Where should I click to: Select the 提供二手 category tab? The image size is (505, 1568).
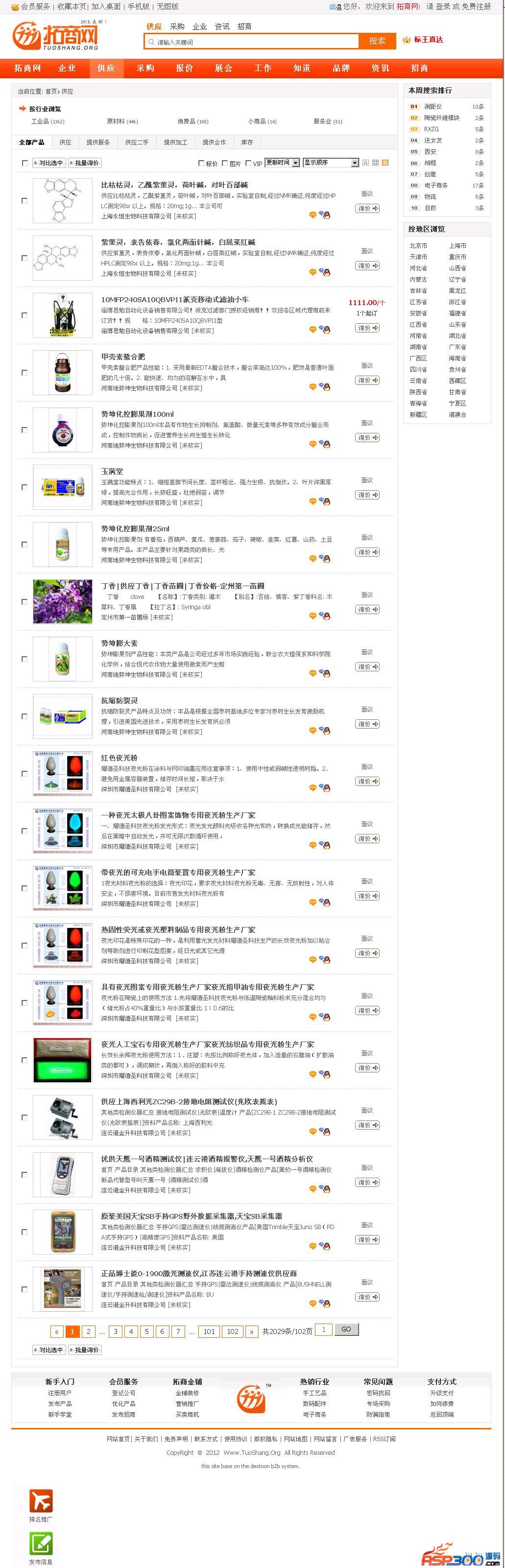[137, 142]
